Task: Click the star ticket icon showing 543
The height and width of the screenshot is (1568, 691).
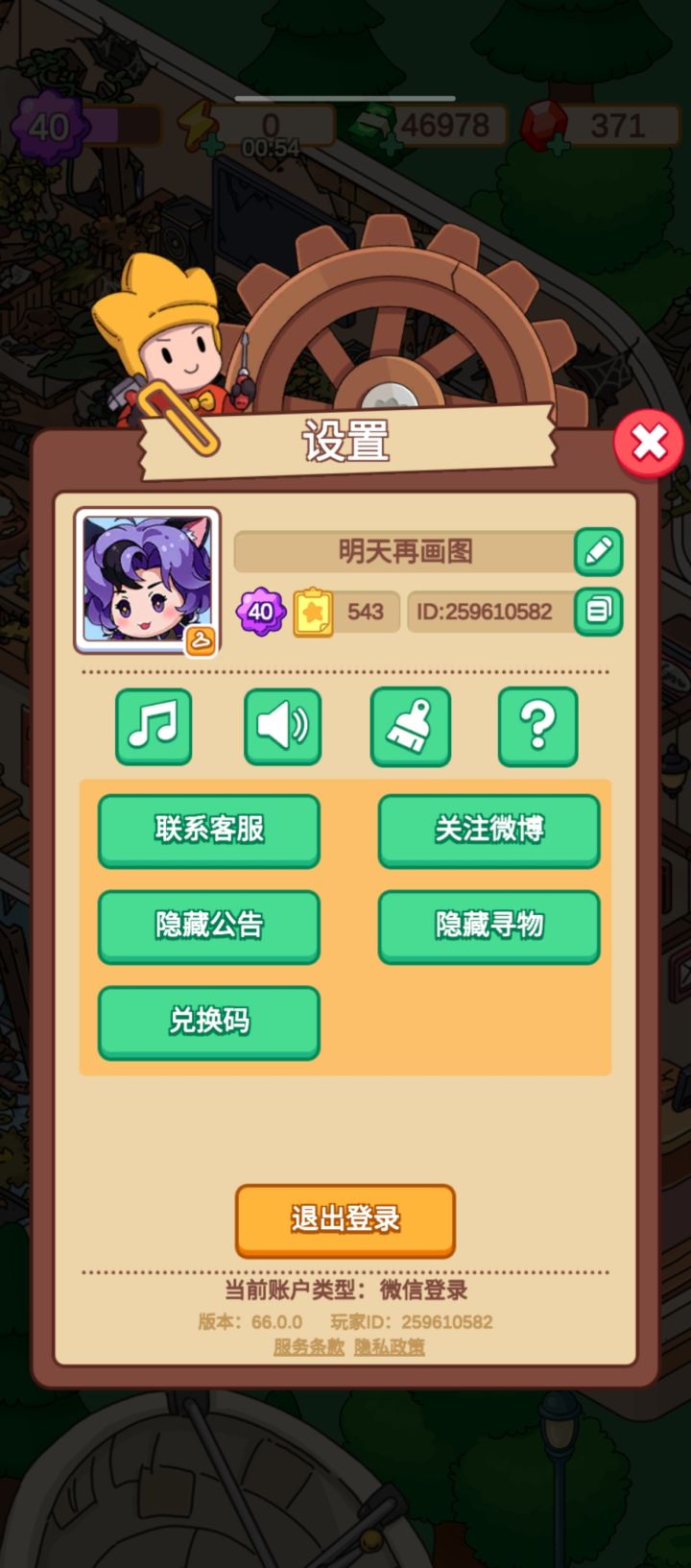Action: click(x=312, y=612)
